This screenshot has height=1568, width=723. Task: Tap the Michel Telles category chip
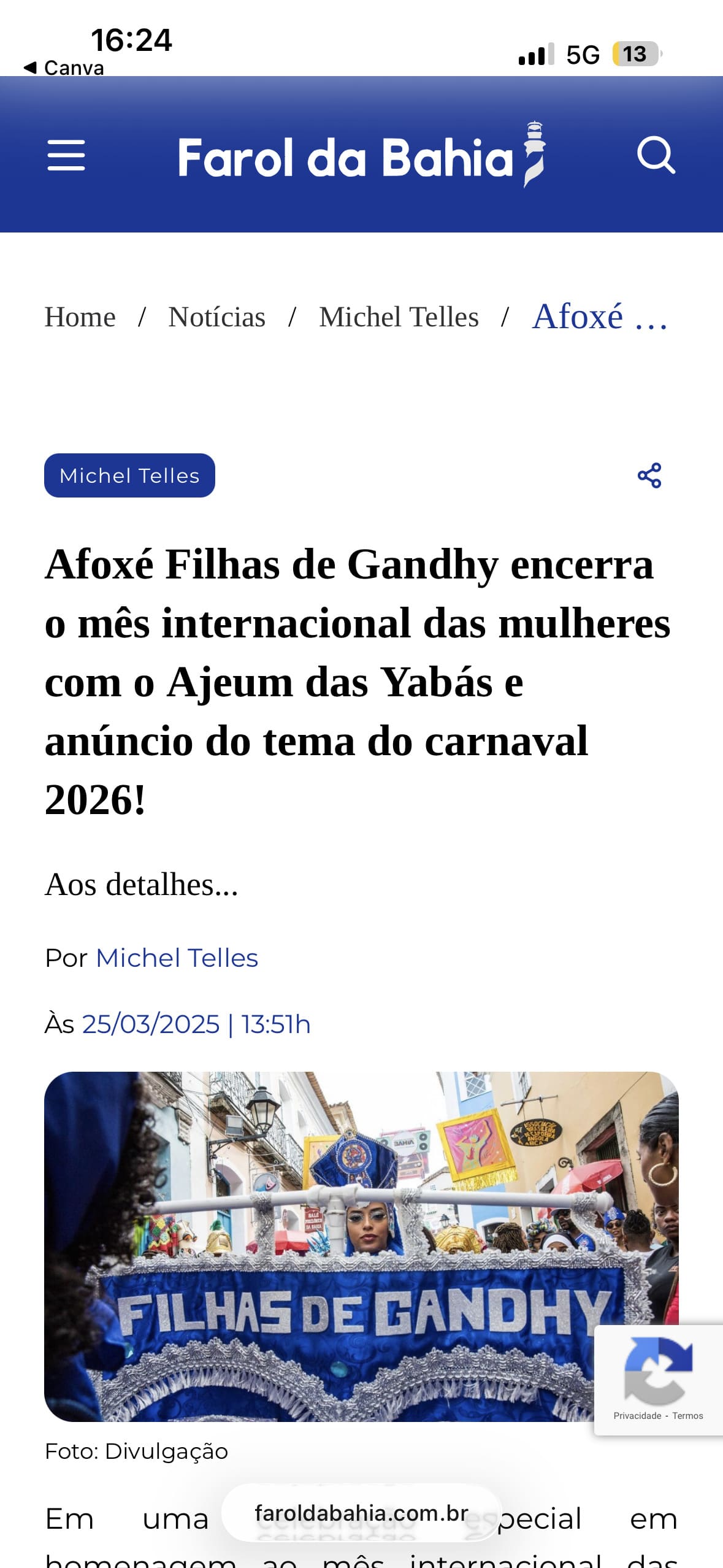(129, 475)
